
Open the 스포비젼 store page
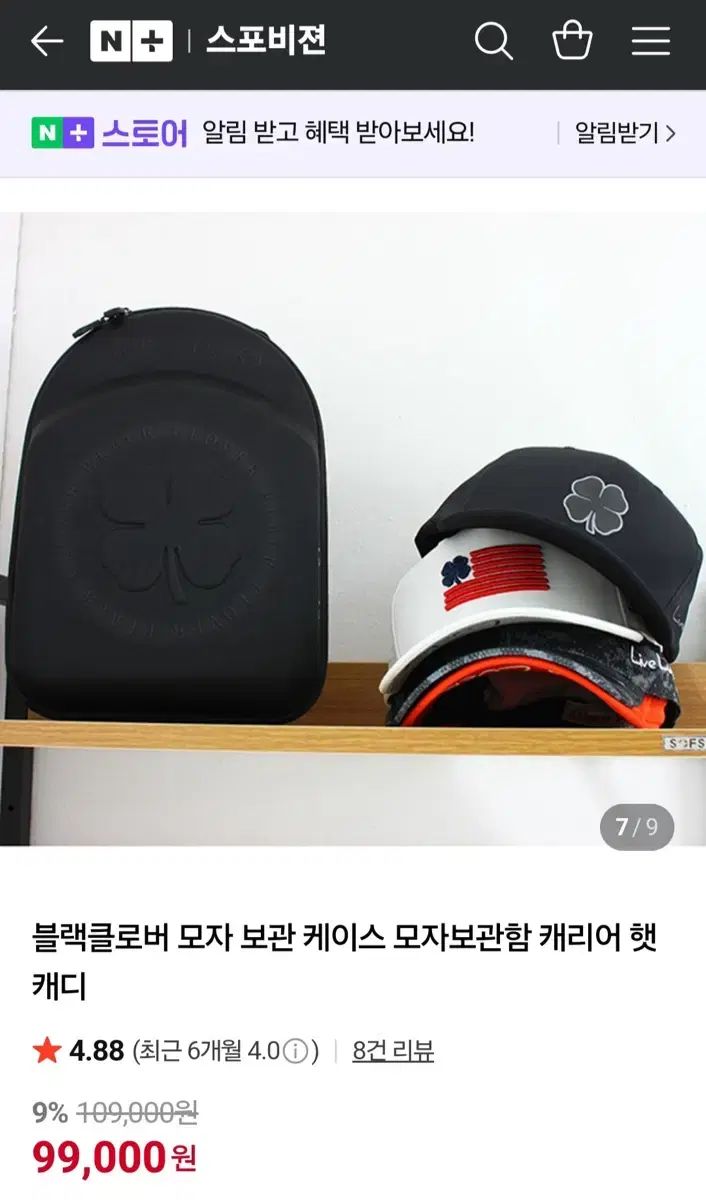266,41
